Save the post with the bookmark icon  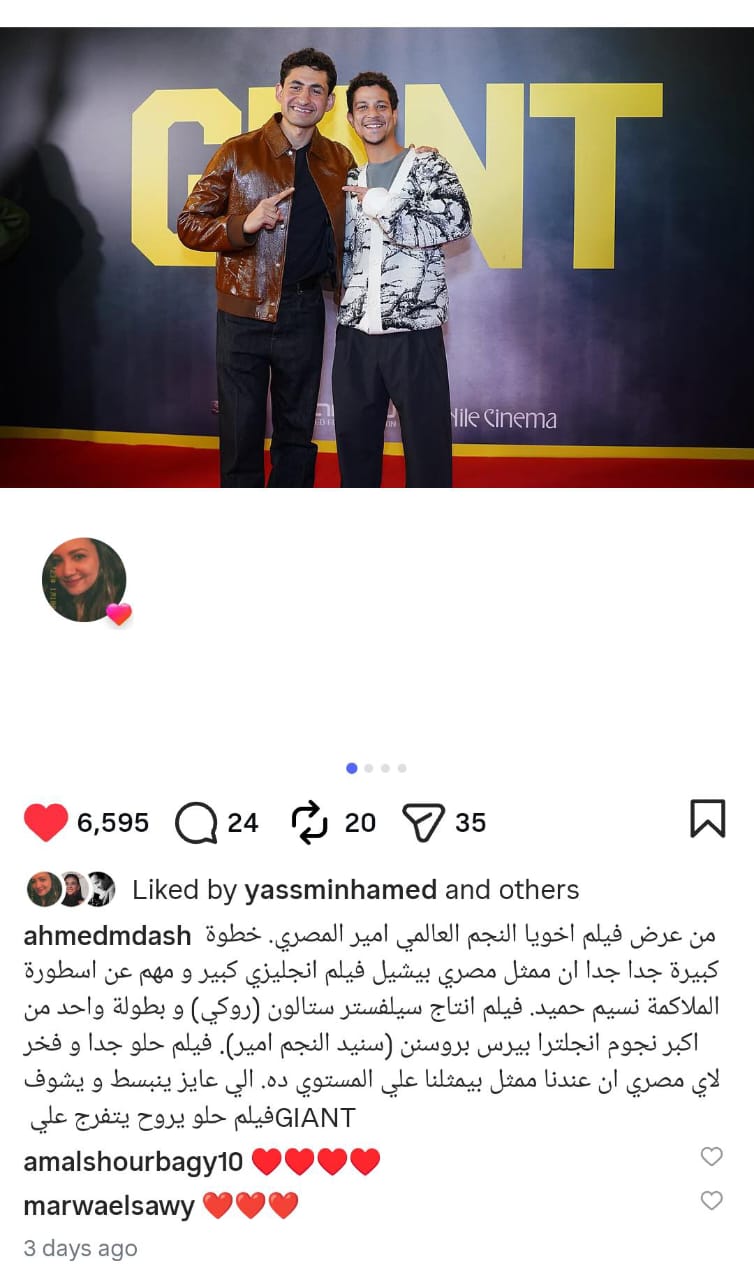coord(707,819)
